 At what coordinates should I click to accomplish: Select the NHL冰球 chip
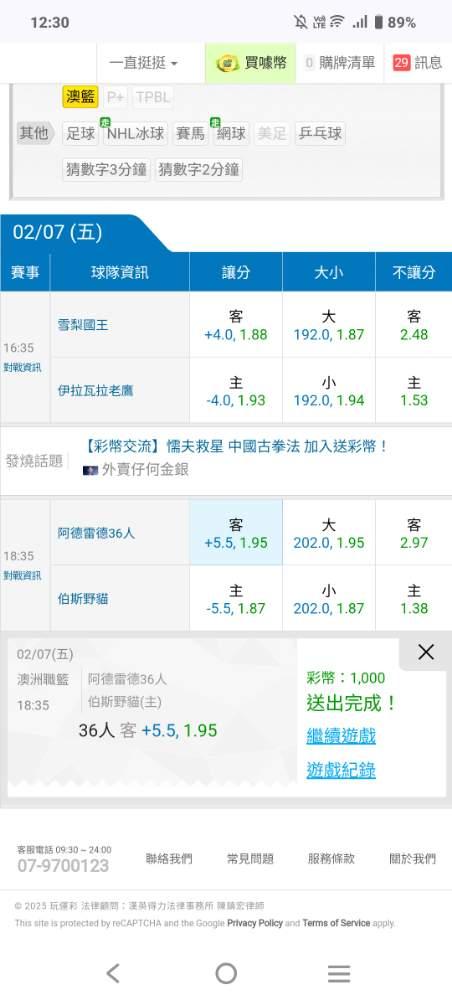click(x=135, y=133)
